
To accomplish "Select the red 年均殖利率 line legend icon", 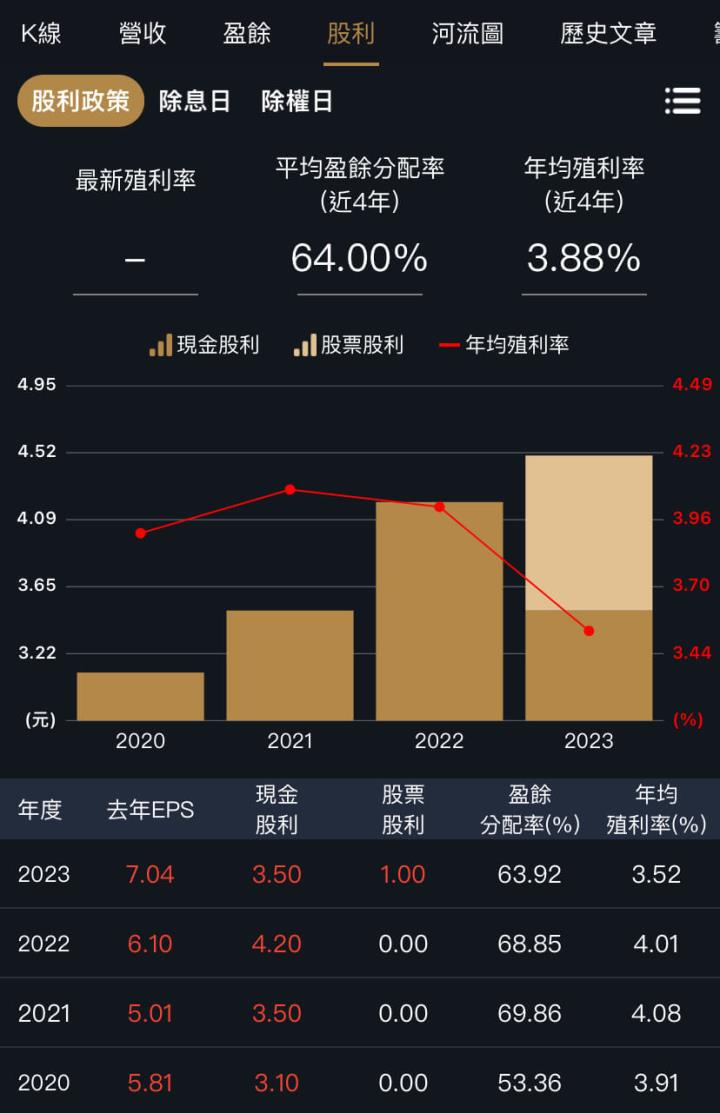I will [450, 345].
